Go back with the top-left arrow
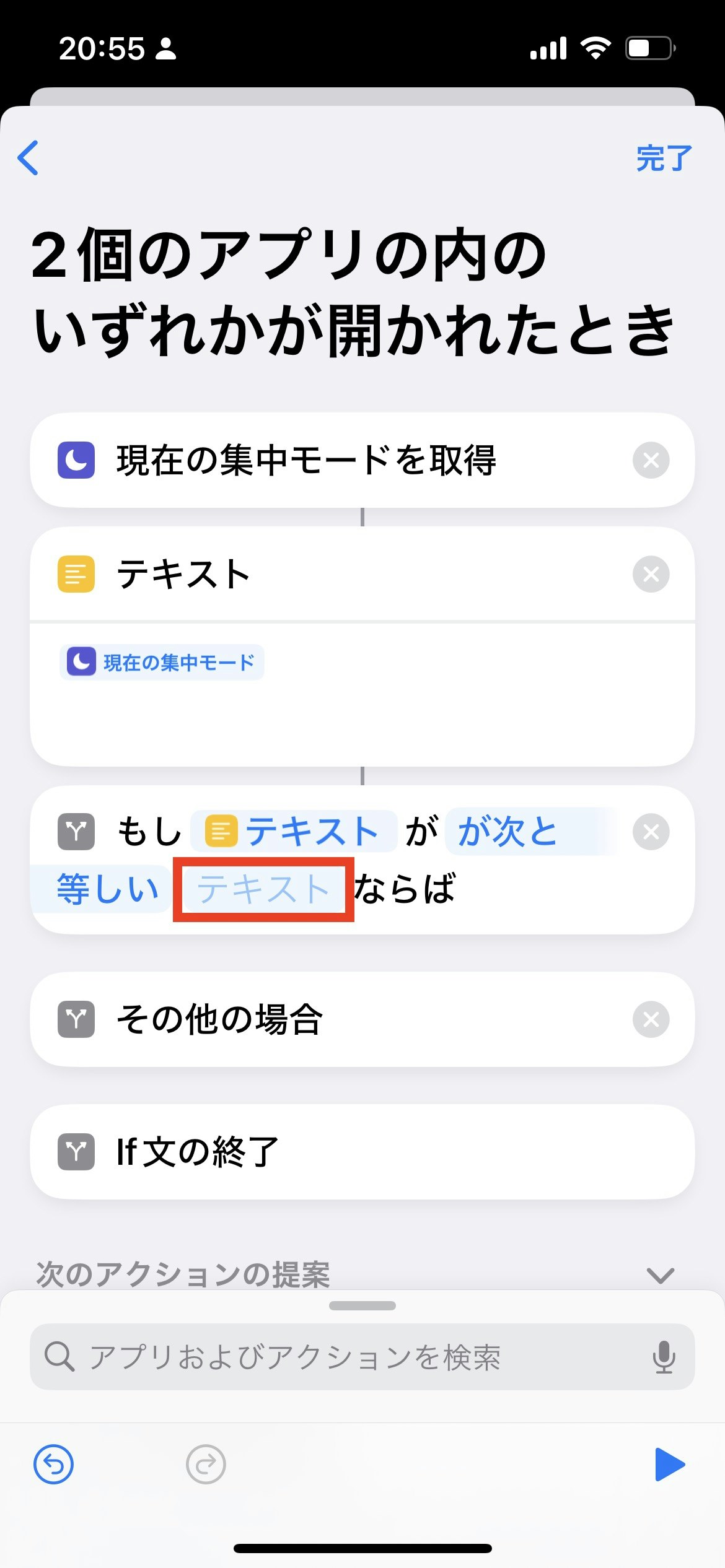 pyautogui.click(x=29, y=158)
